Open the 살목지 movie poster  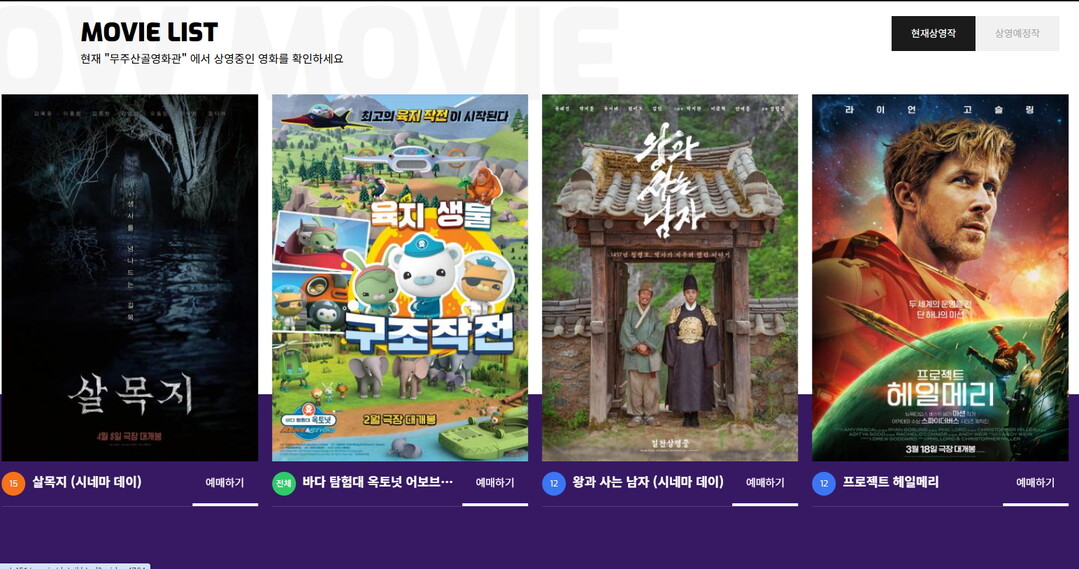pyautogui.click(x=130, y=277)
